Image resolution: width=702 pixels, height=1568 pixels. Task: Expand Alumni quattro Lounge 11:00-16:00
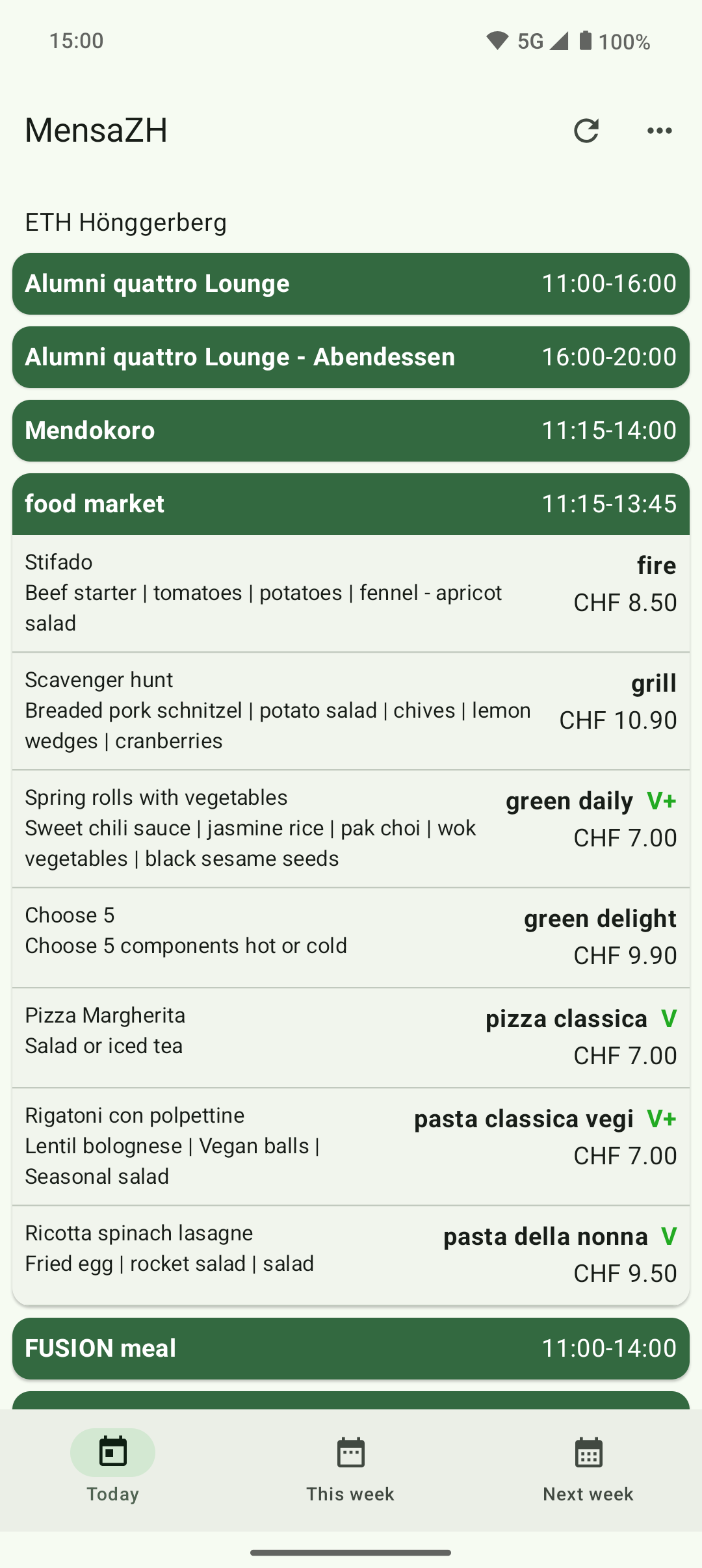[x=351, y=283]
